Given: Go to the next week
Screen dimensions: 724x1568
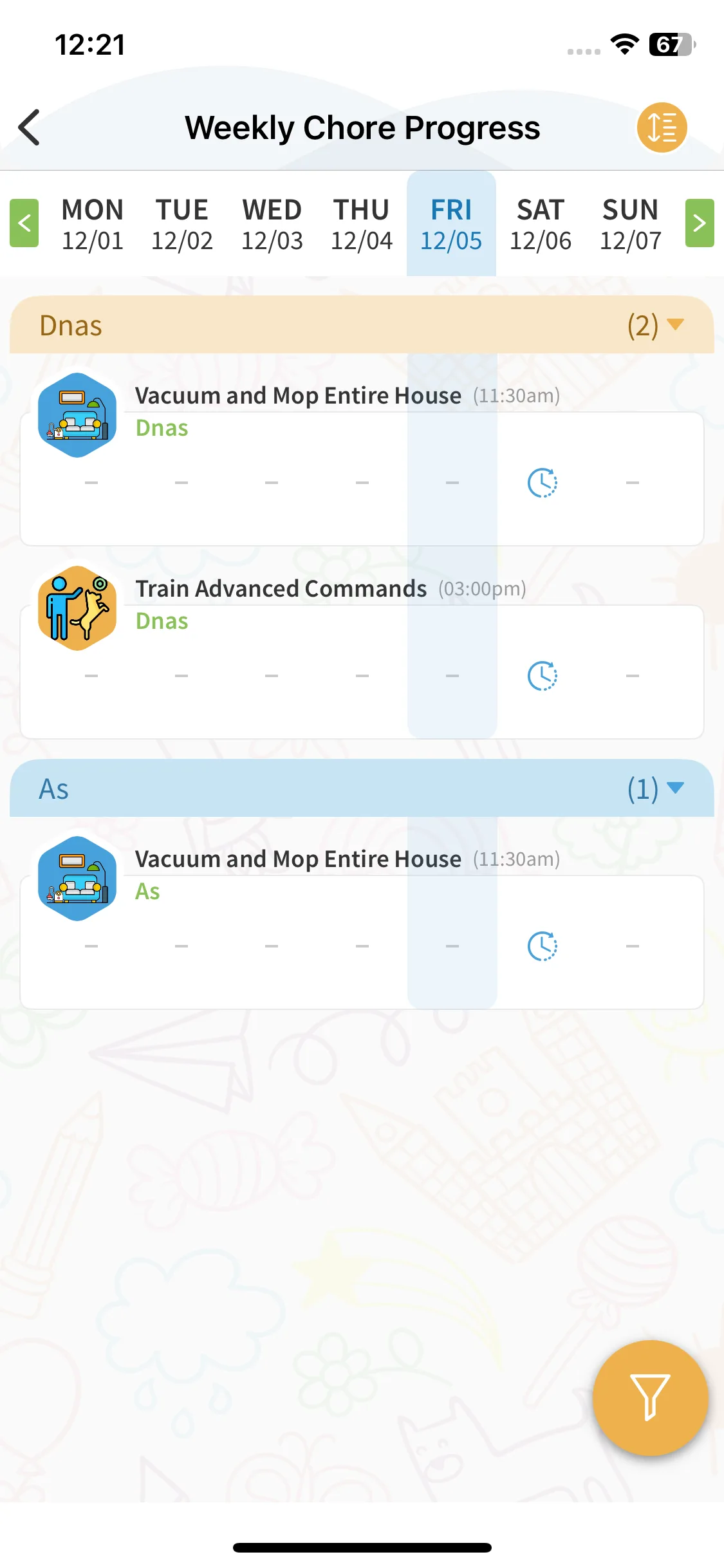Looking at the screenshot, I should pyautogui.click(x=699, y=223).
